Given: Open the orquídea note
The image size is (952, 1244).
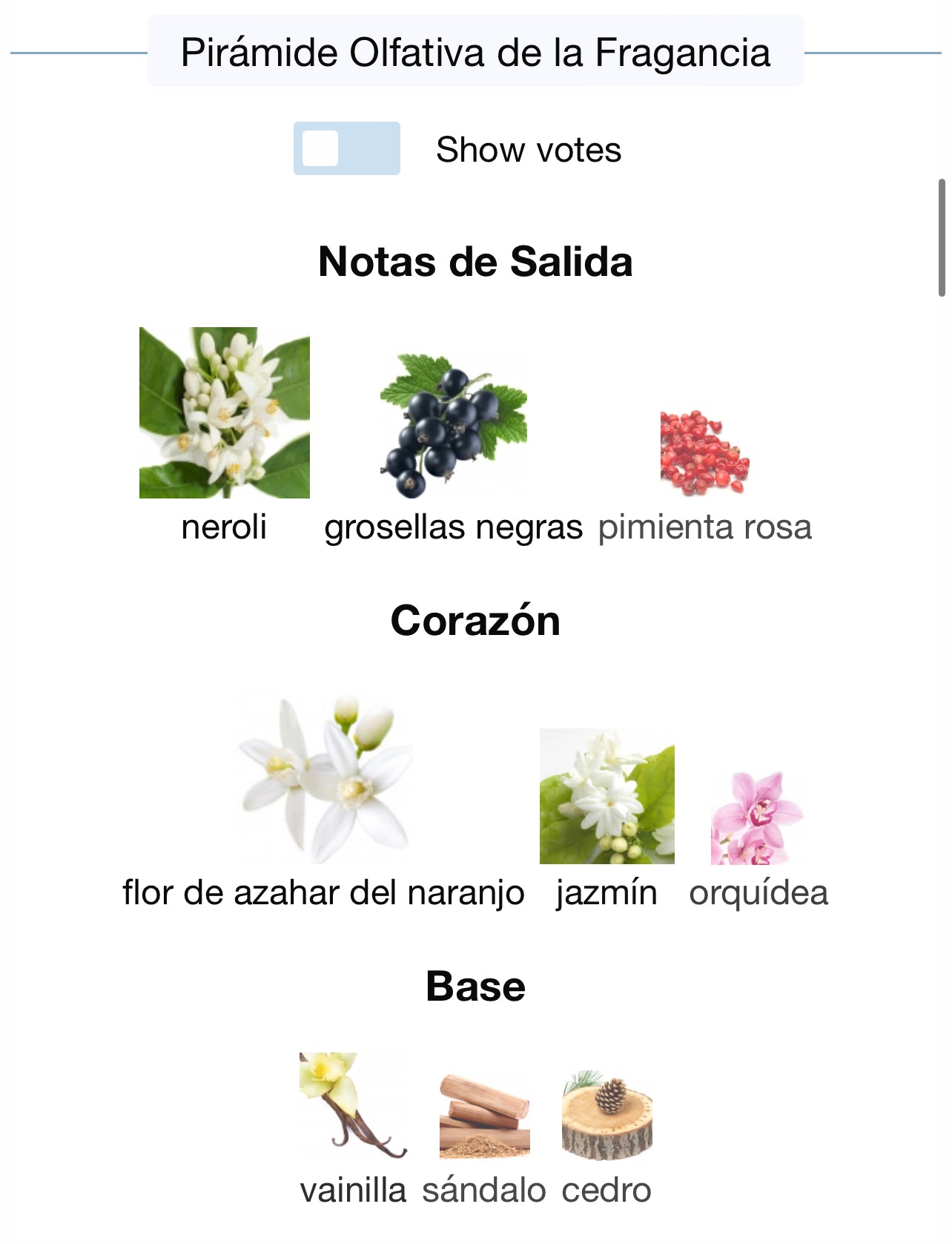Looking at the screenshot, I should pos(758,818).
